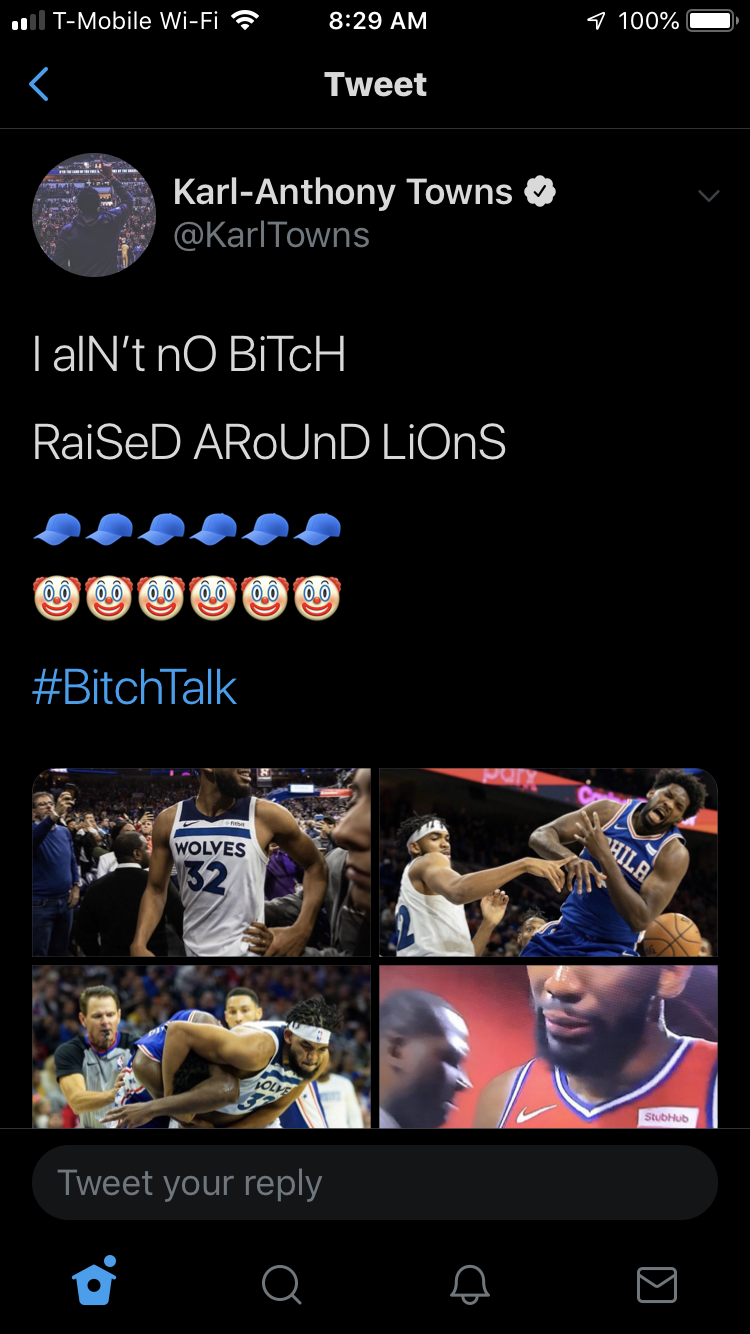Image resolution: width=750 pixels, height=1334 pixels.
Task: Switch to the Home tab
Action: (95, 1282)
